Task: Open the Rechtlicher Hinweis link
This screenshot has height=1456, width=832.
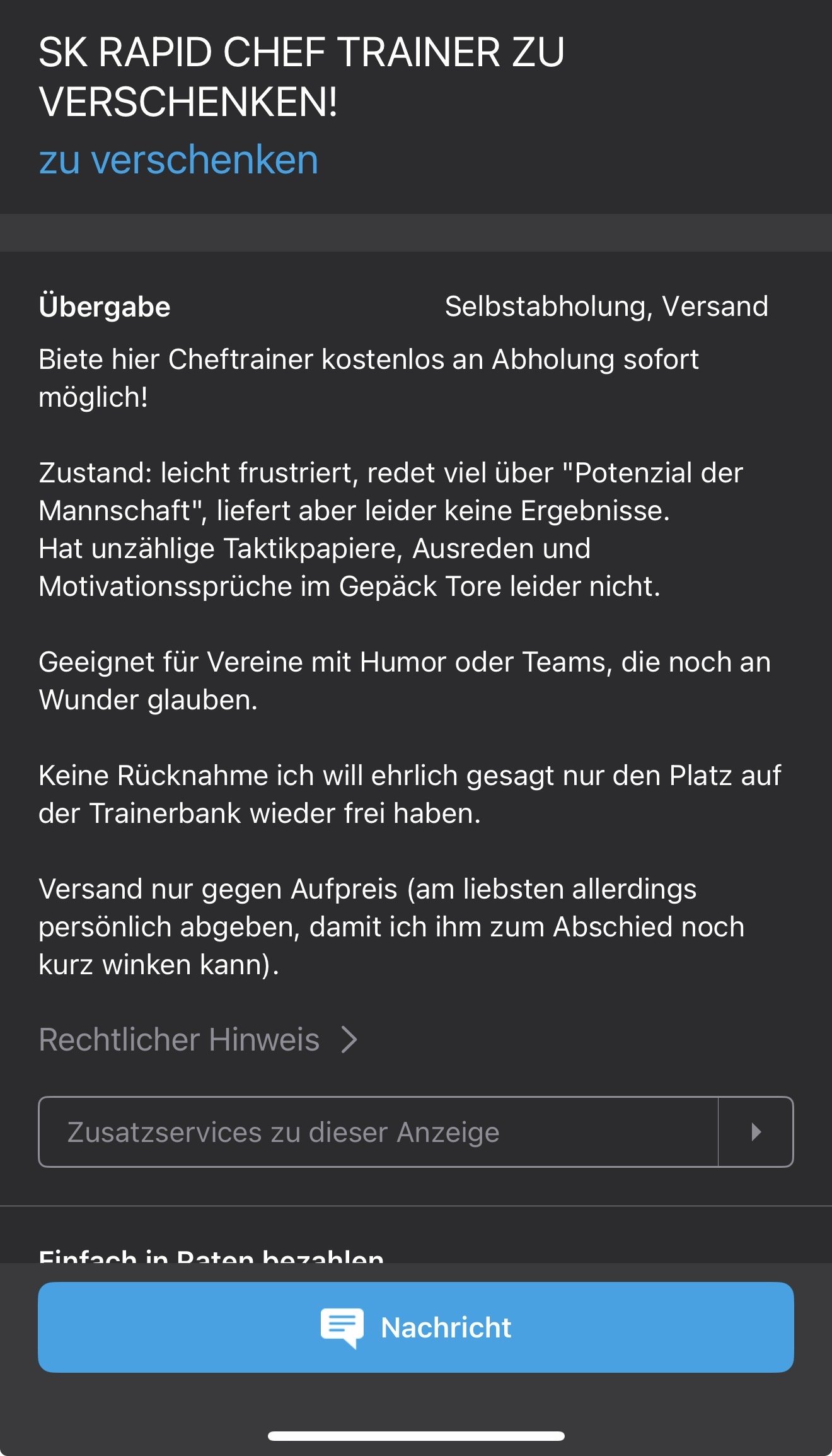Action: [197, 1039]
